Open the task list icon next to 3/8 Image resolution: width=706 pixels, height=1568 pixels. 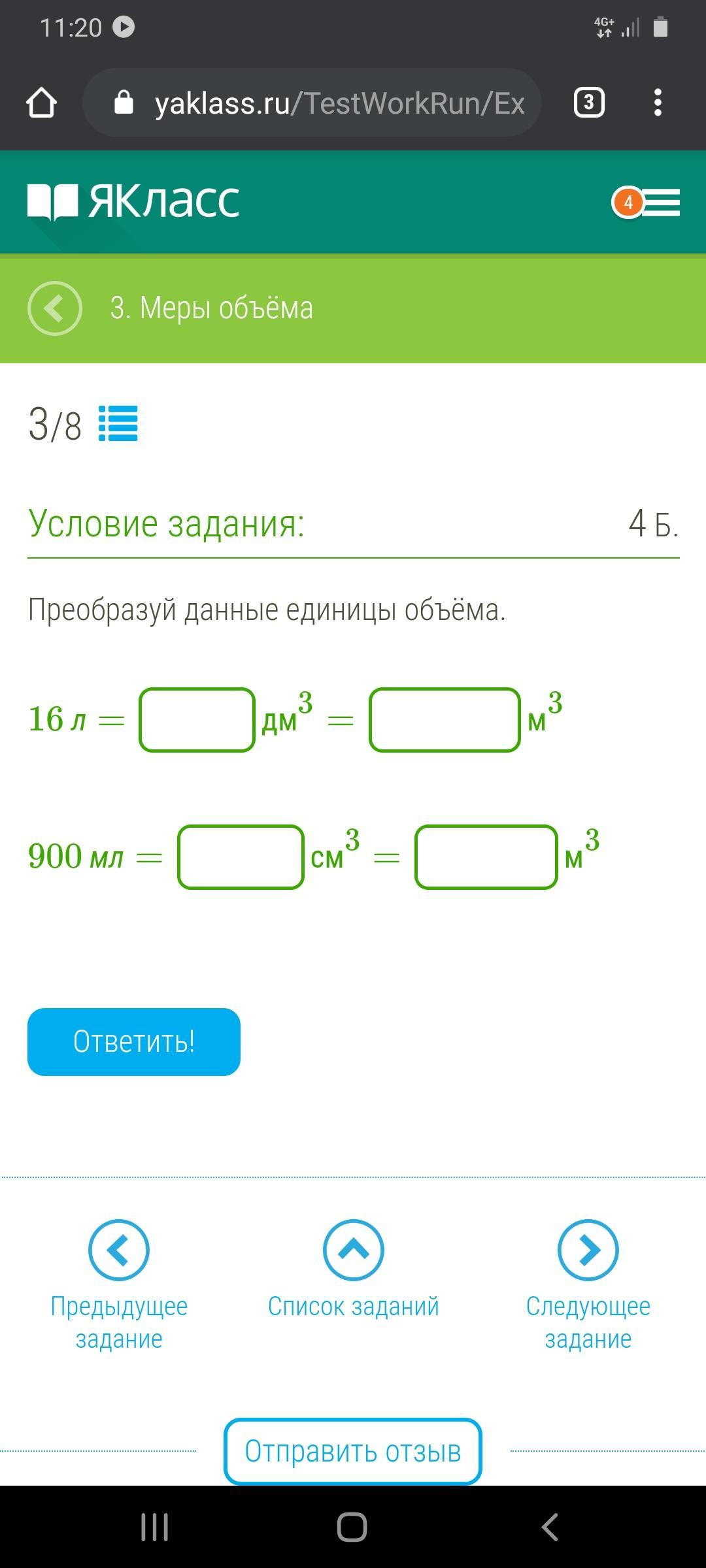[x=118, y=423]
